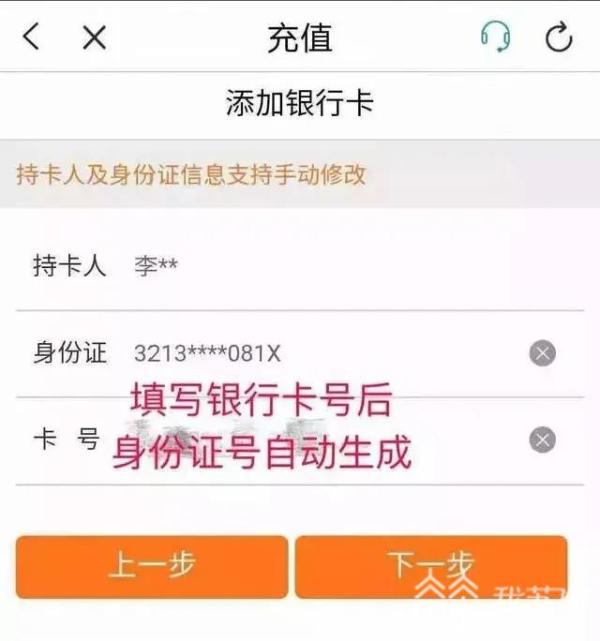Clear the ID number field
Viewport: 600px width, 641px height.
[542, 353]
